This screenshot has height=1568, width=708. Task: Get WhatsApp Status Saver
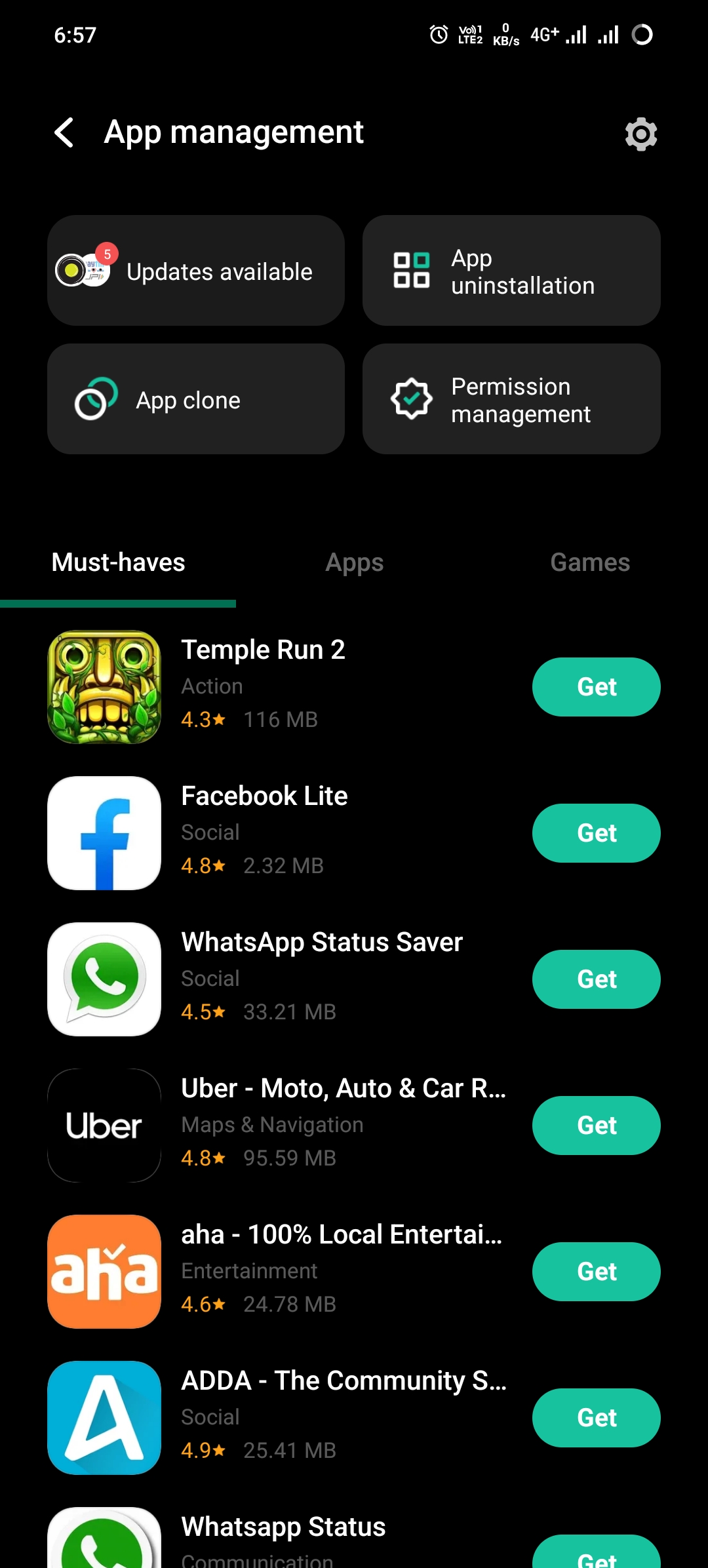(x=596, y=979)
